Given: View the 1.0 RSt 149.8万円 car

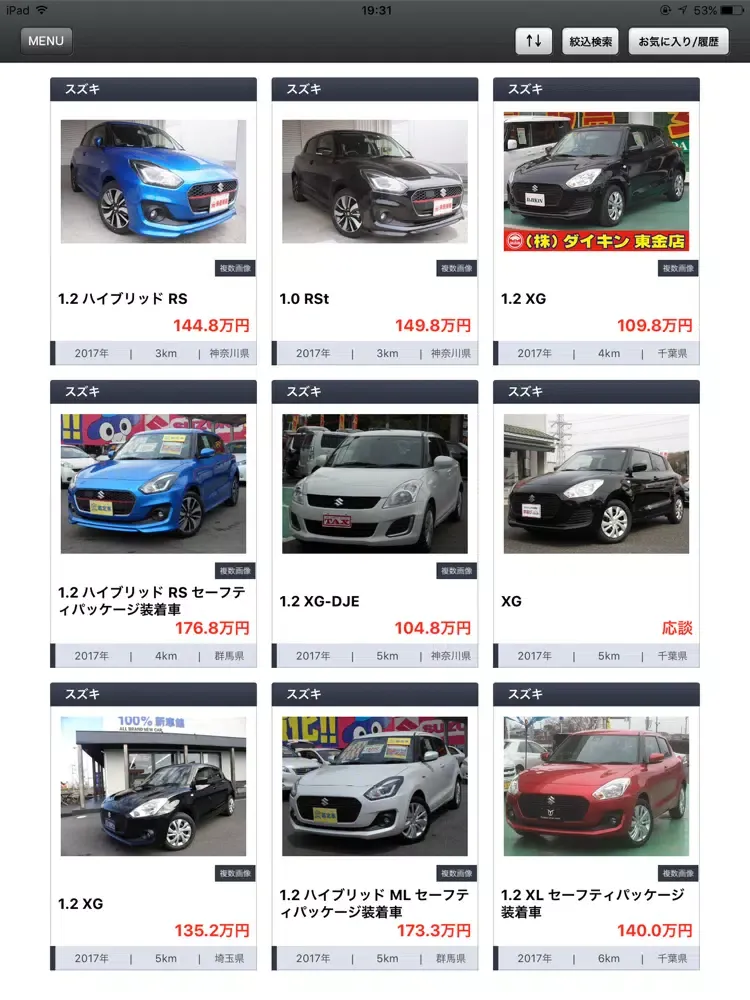Looking at the screenshot, I should 375,220.
